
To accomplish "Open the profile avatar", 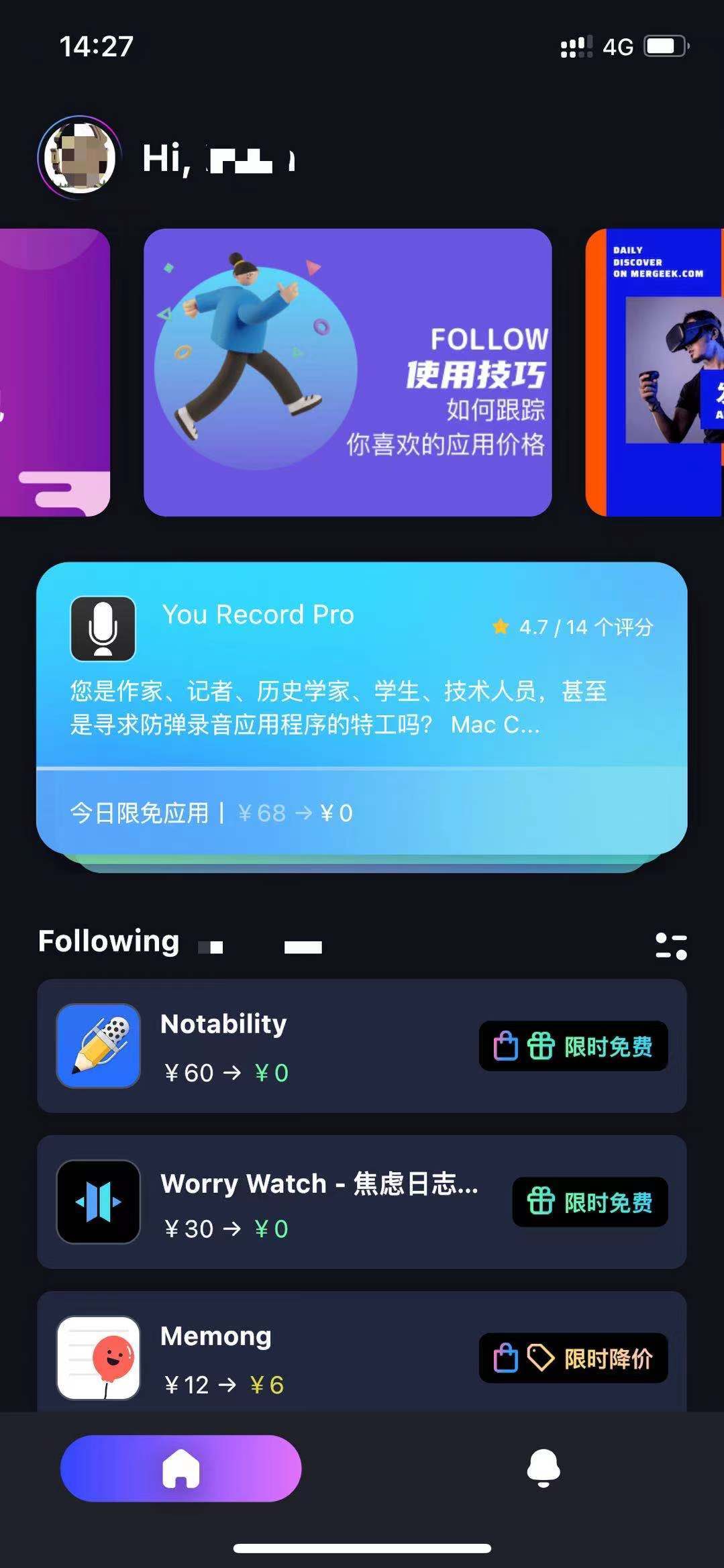I will tap(79, 158).
